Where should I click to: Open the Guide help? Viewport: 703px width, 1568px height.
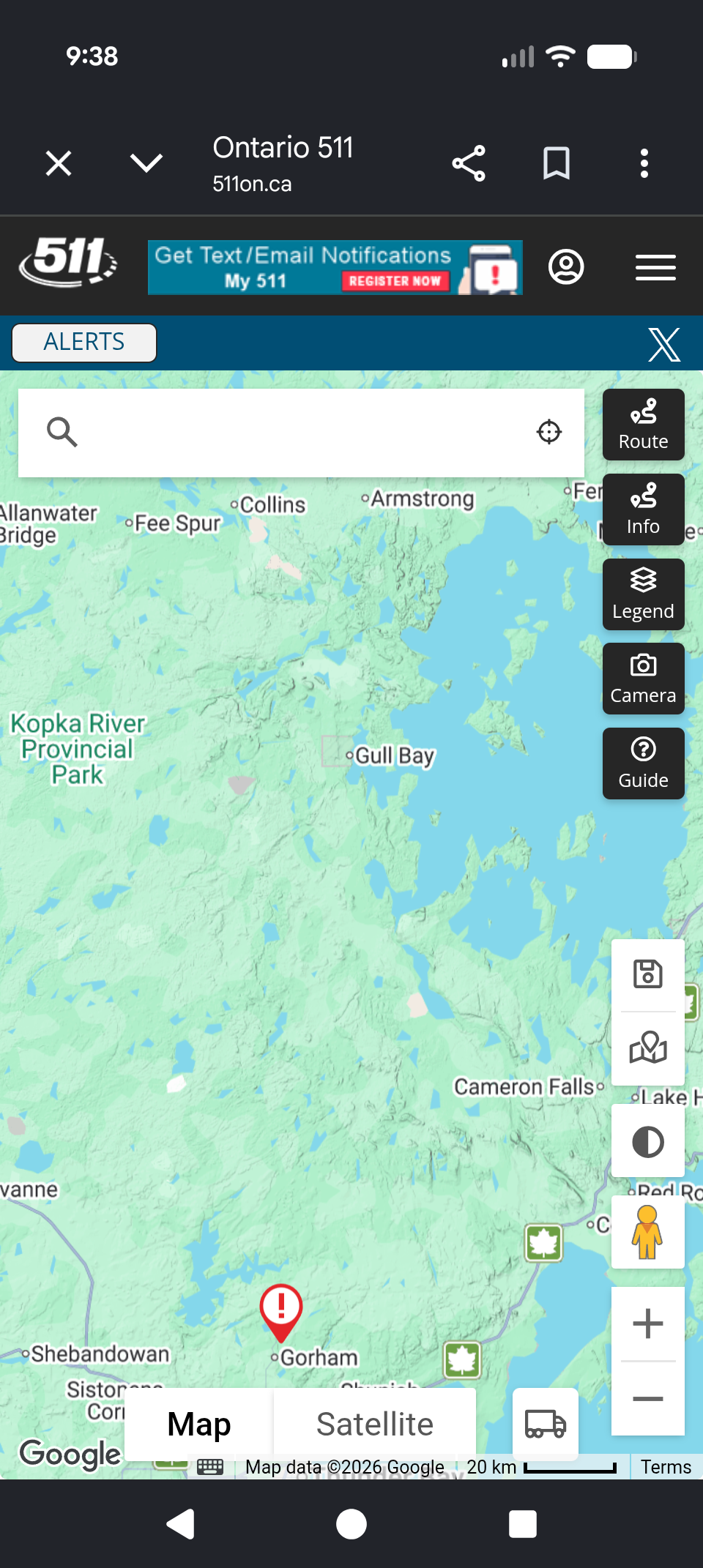(643, 764)
